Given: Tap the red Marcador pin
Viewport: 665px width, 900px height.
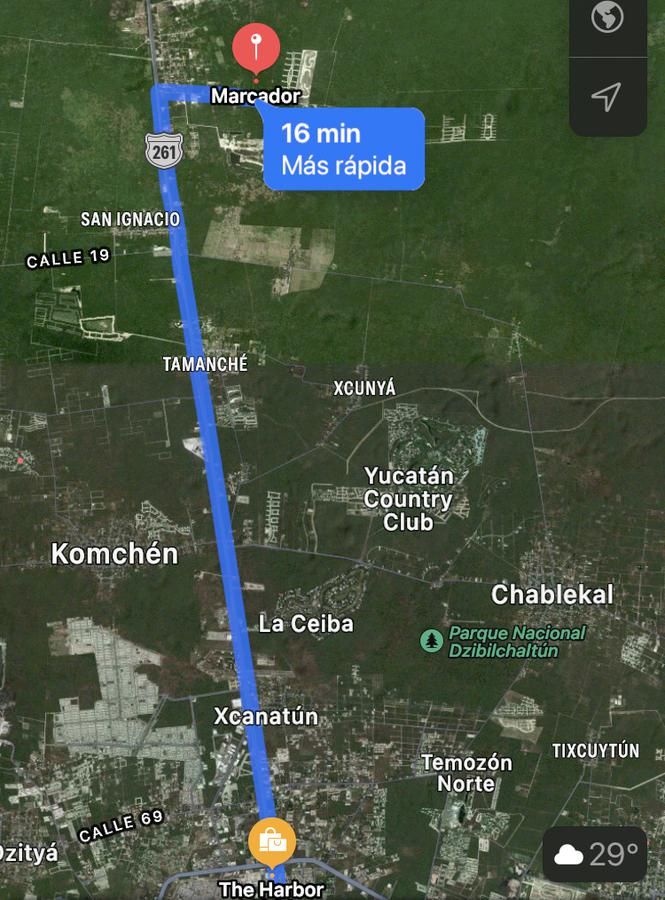Looking at the screenshot, I should pyautogui.click(x=256, y=49).
